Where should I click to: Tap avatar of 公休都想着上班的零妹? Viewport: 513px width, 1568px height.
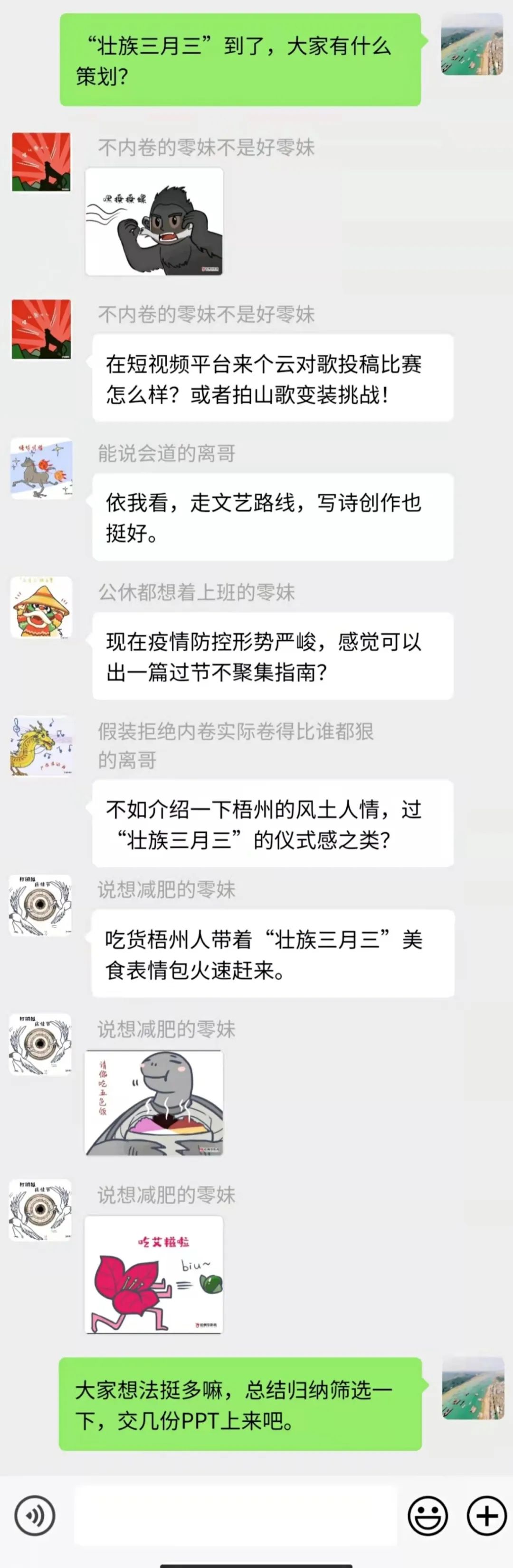(x=41, y=607)
